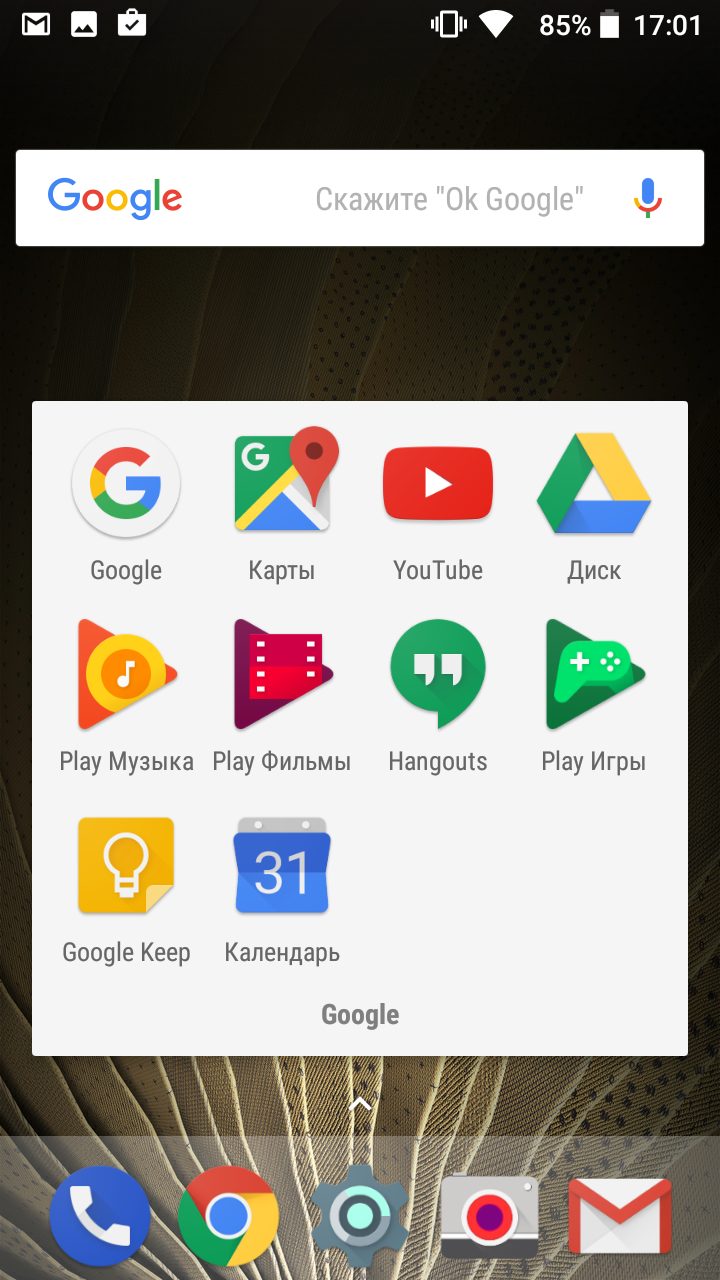720x1280 pixels.
Task: Open the Camera from the dock
Action: pos(490,1217)
